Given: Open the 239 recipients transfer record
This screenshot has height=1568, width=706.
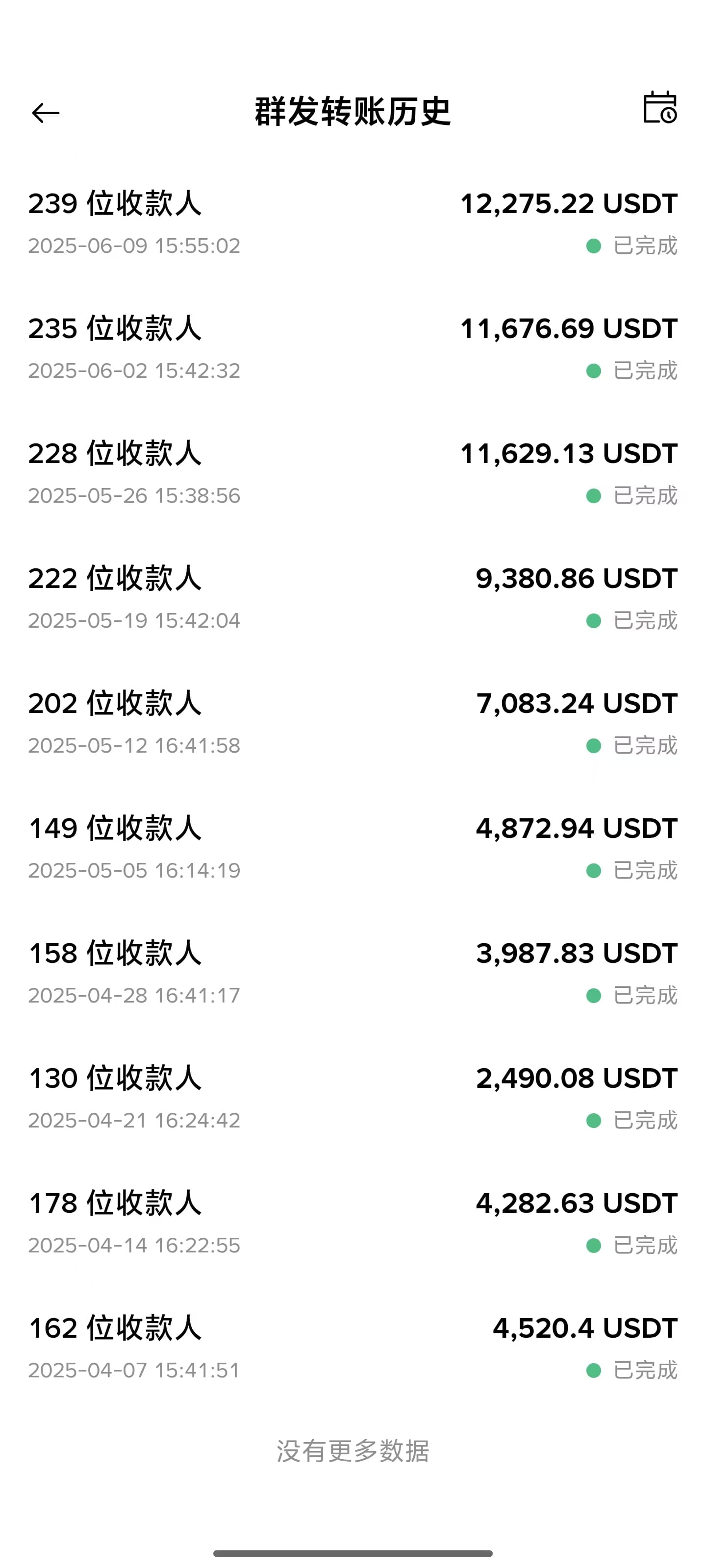Looking at the screenshot, I should point(353,224).
